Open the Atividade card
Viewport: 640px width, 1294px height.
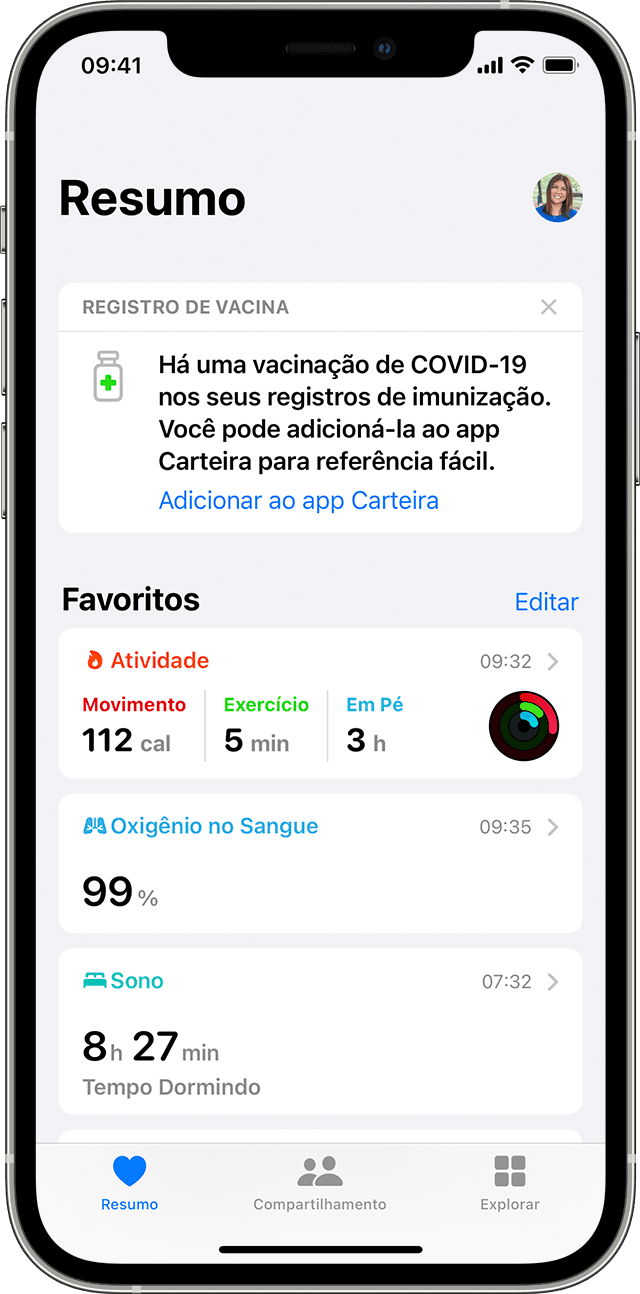tap(320, 703)
